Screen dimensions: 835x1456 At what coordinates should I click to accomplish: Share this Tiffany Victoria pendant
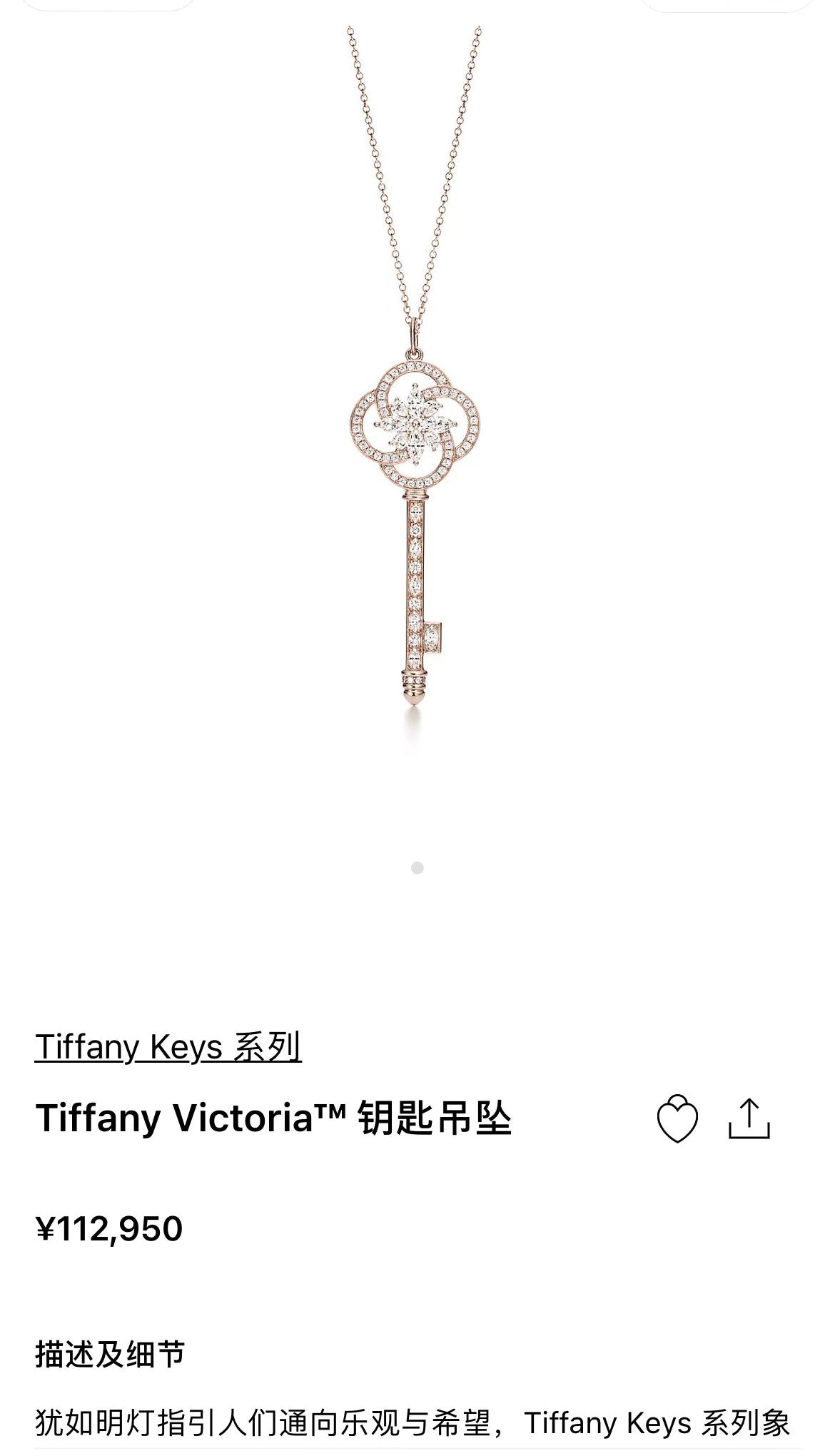(749, 1119)
